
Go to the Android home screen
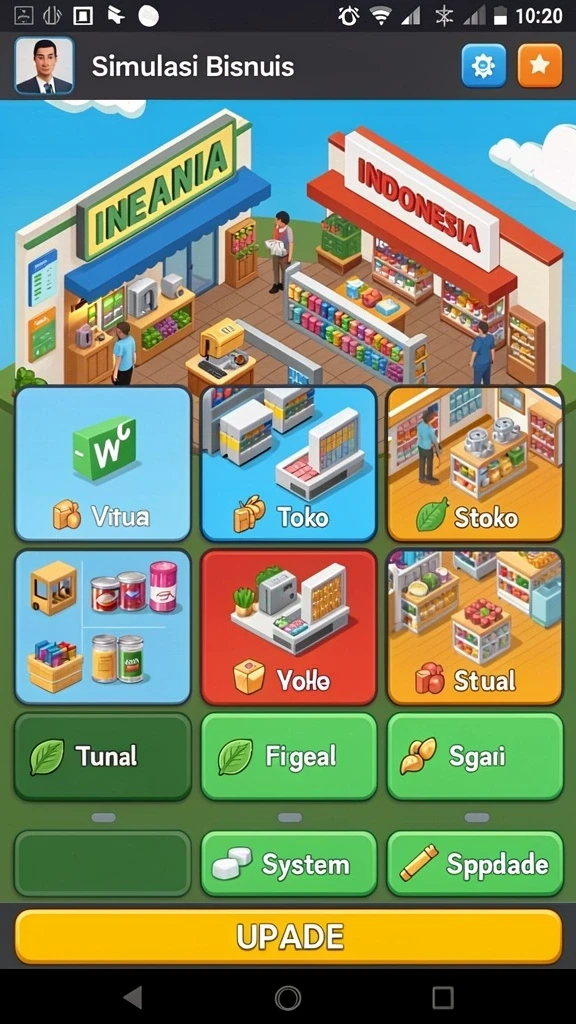(x=288, y=997)
